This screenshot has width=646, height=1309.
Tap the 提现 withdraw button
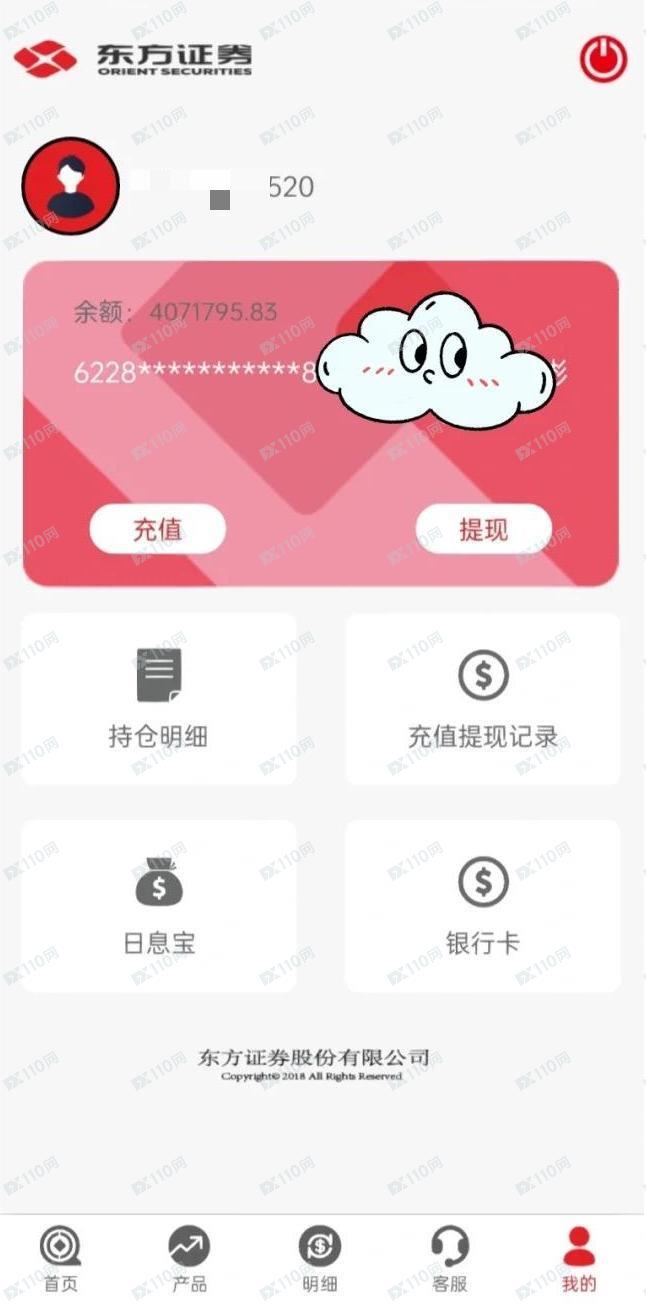pos(483,529)
